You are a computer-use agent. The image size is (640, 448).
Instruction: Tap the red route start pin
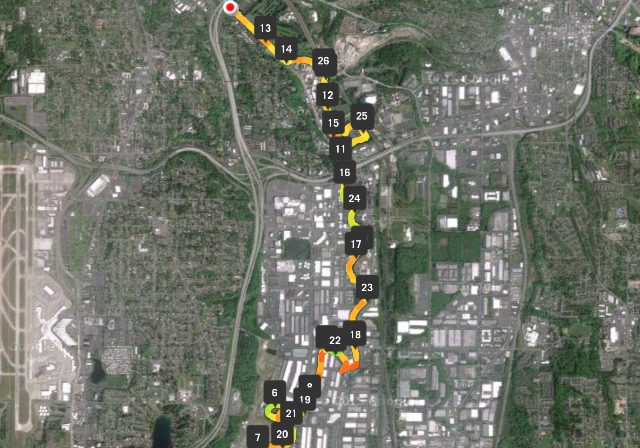click(230, 8)
